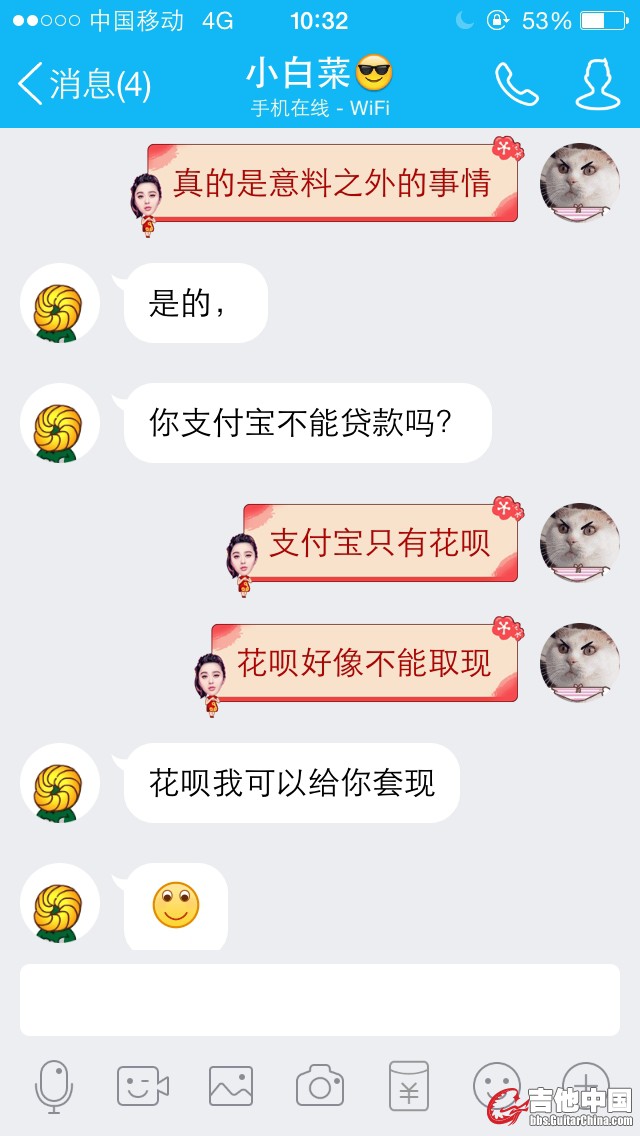Image resolution: width=640 pixels, height=1136 pixels.
Task: Open the sunflower avatar beside 是的
Action: point(59,303)
